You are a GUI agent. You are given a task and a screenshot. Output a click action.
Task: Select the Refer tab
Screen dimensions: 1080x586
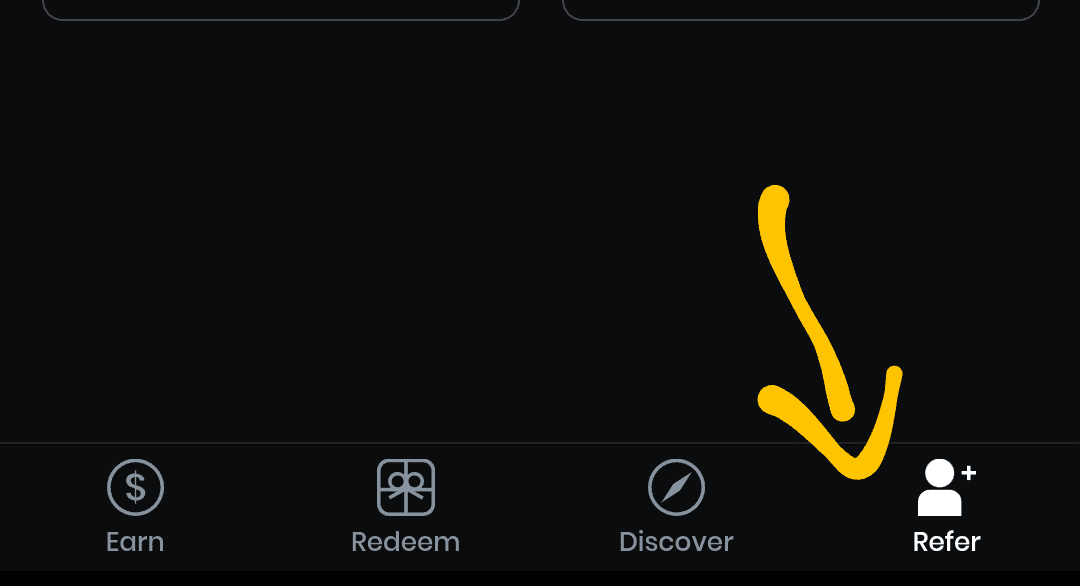point(946,506)
